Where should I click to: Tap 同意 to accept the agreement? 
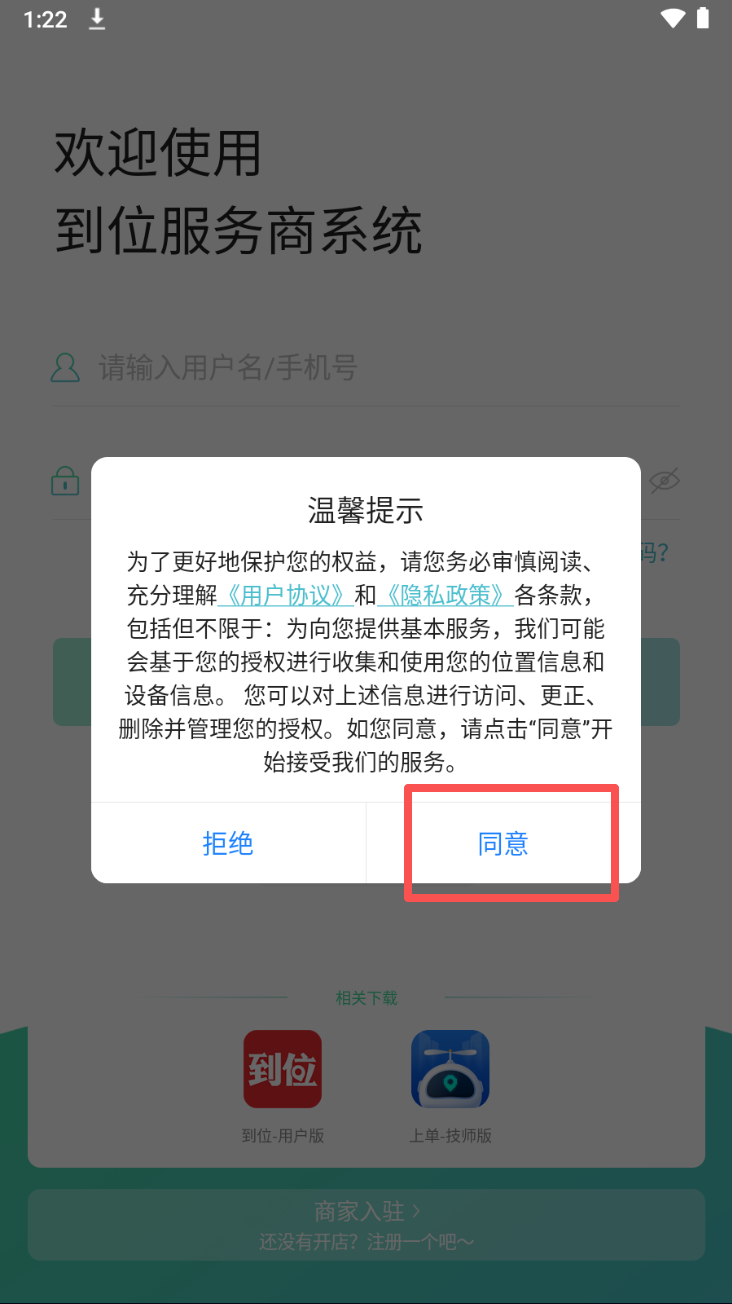[503, 843]
